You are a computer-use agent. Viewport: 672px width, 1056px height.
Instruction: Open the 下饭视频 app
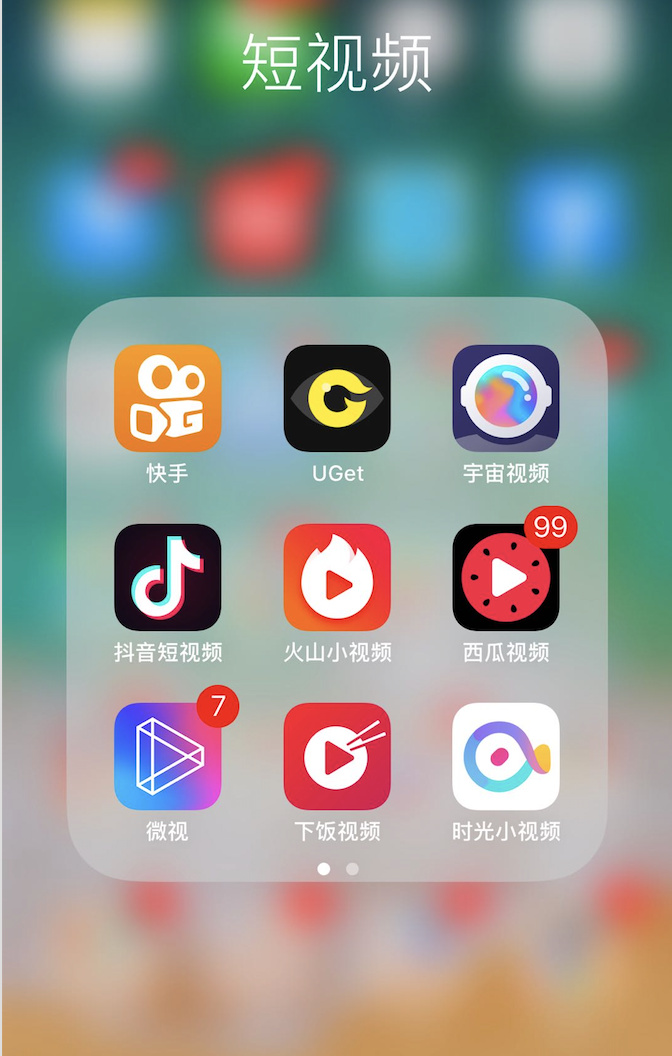click(x=337, y=756)
